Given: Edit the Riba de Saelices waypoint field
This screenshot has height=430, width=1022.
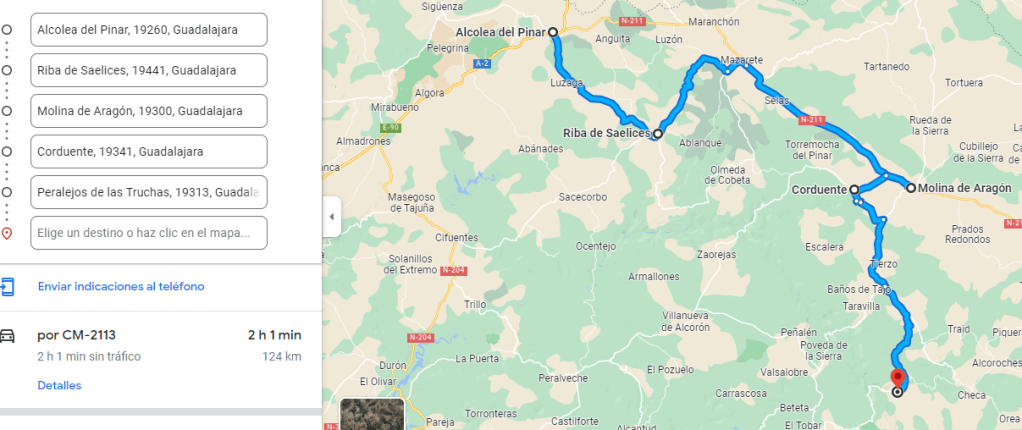Looking at the screenshot, I should pos(148,71).
